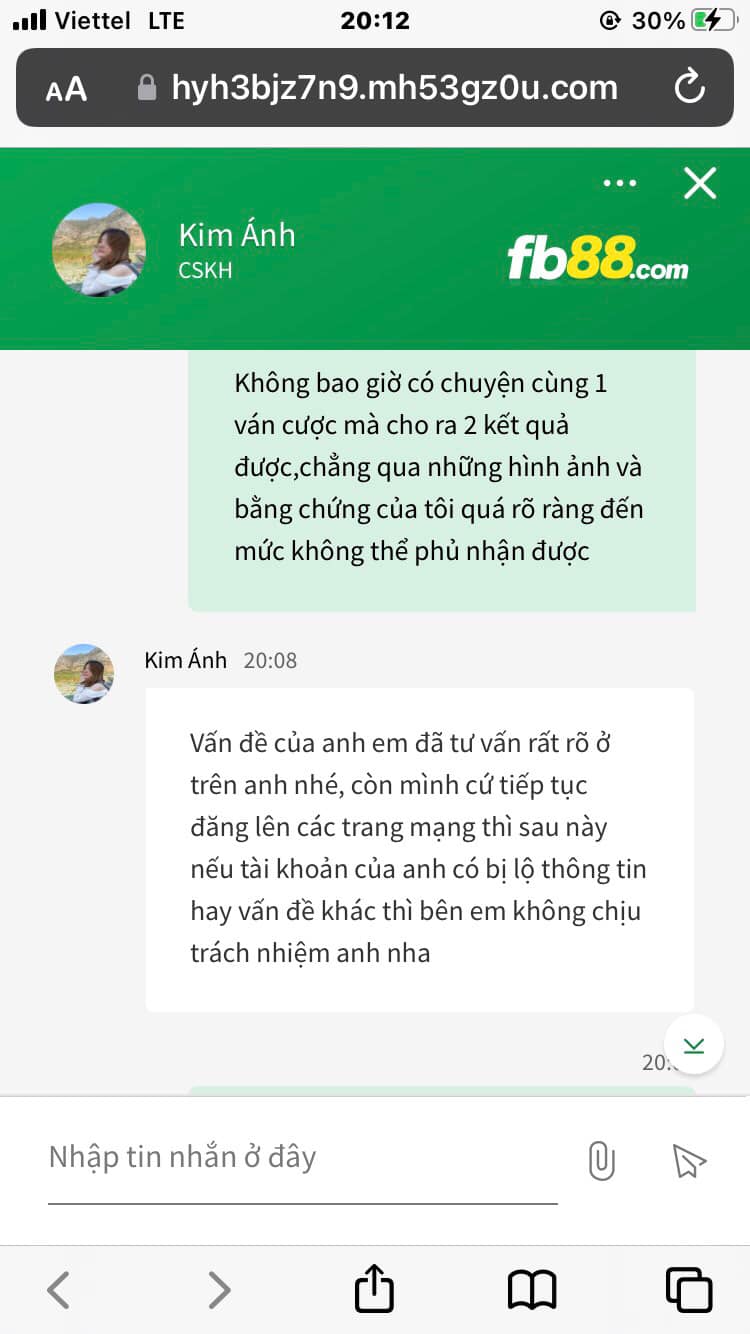Send the message with the arrow icon
The width and height of the screenshot is (750, 1334).
(689, 1161)
